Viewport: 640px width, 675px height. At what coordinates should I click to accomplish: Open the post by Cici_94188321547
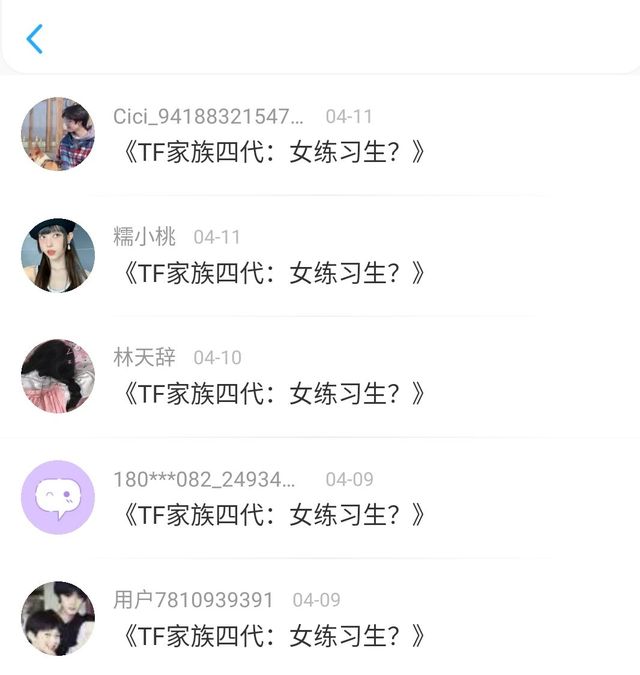point(275,152)
